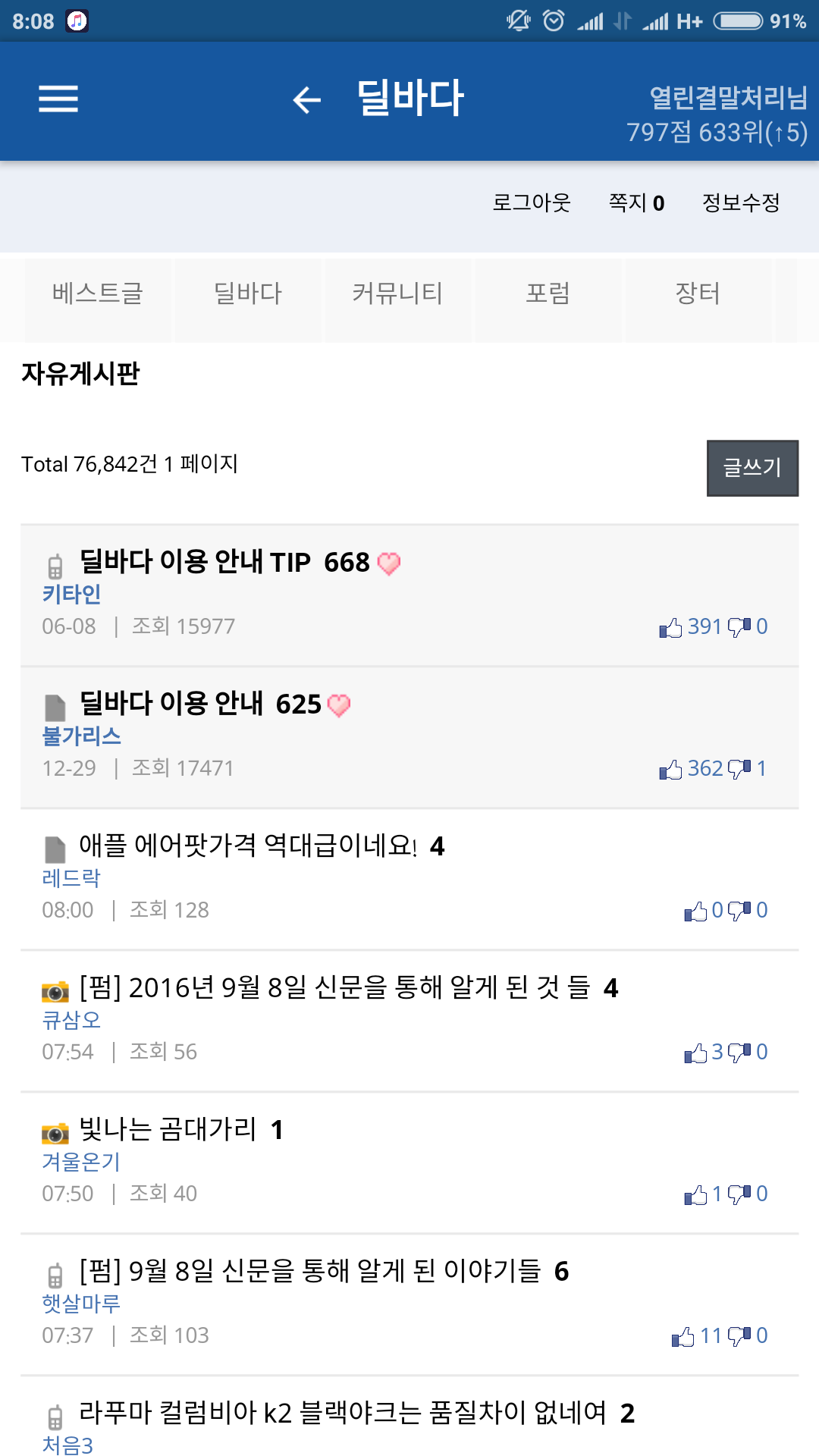The width and height of the screenshot is (819, 1456).
Task: Open the hamburger drawer menu
Action: tap(58, 99)
